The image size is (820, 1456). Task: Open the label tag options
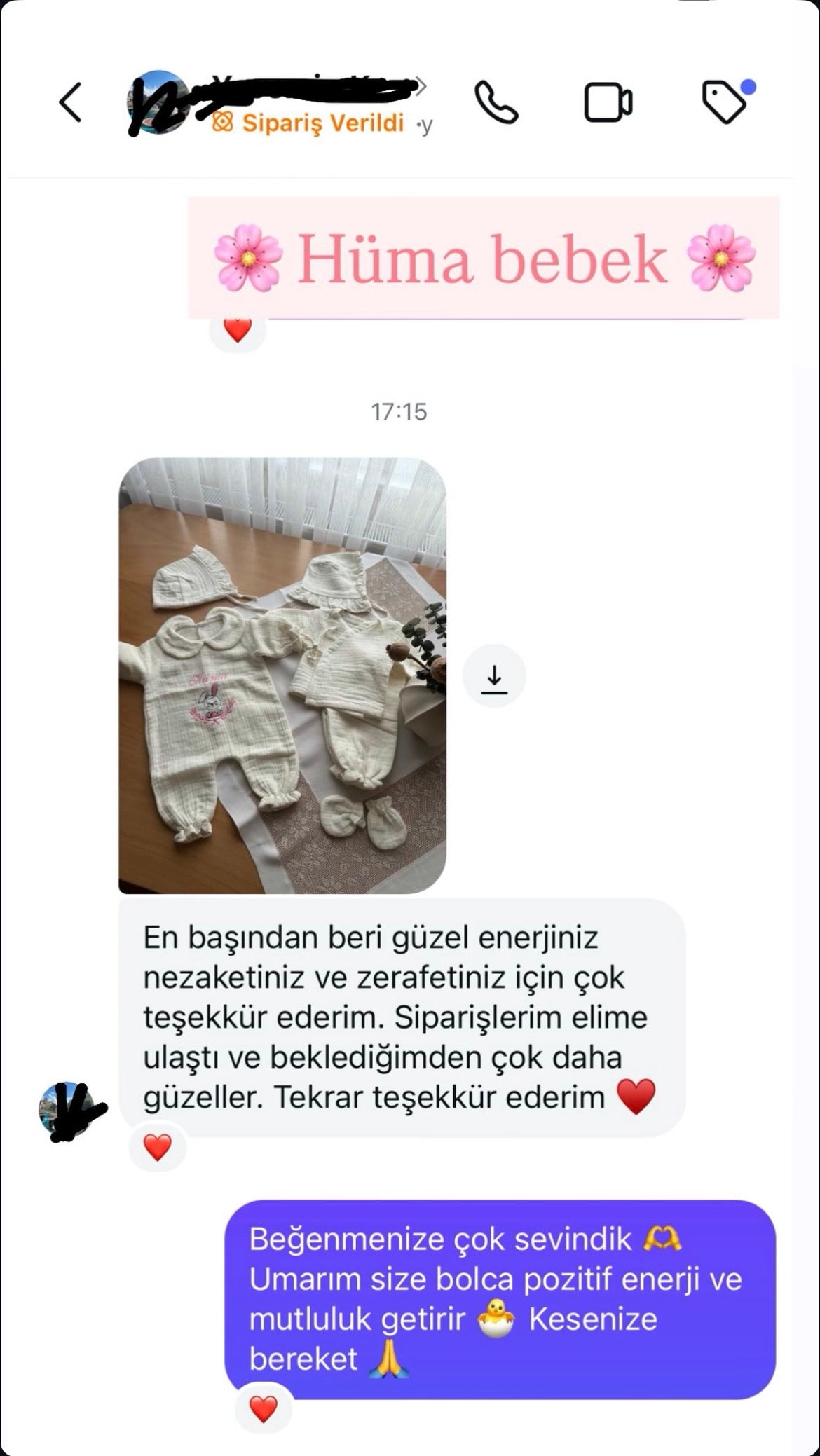[725, 102]
